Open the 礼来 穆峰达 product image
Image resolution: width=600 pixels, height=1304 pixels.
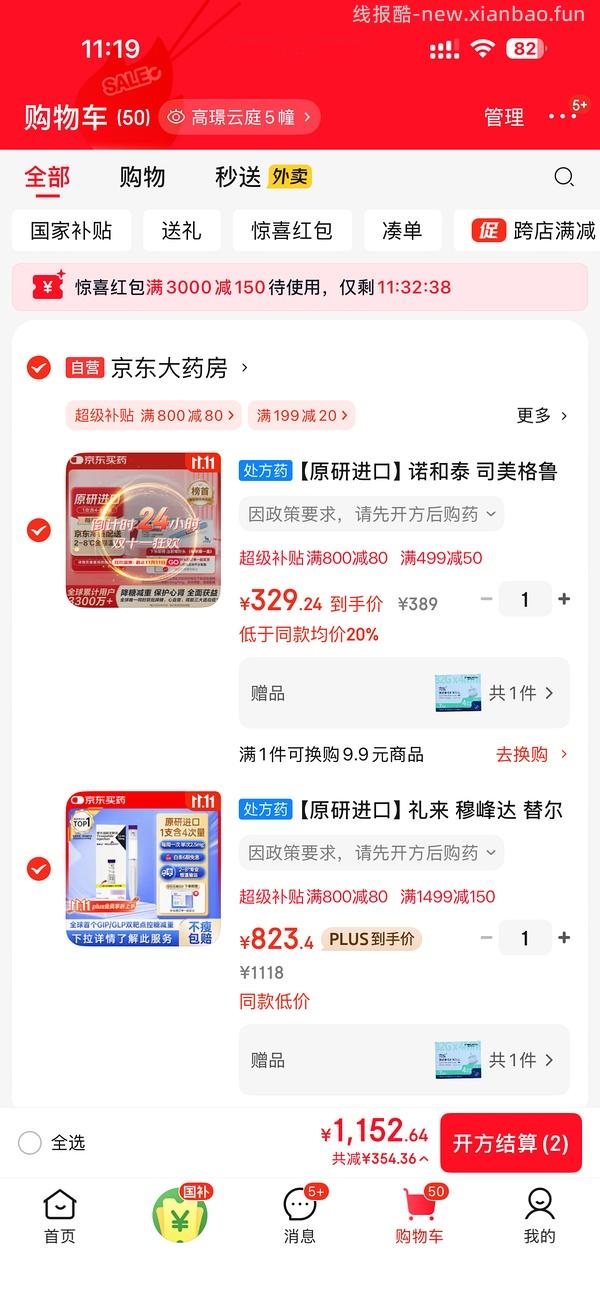[x=143, y=868]
